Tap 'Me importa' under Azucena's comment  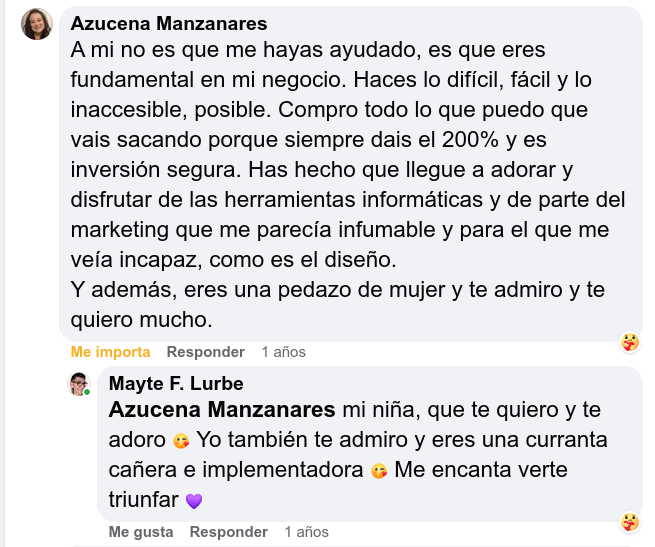(110, 352)
